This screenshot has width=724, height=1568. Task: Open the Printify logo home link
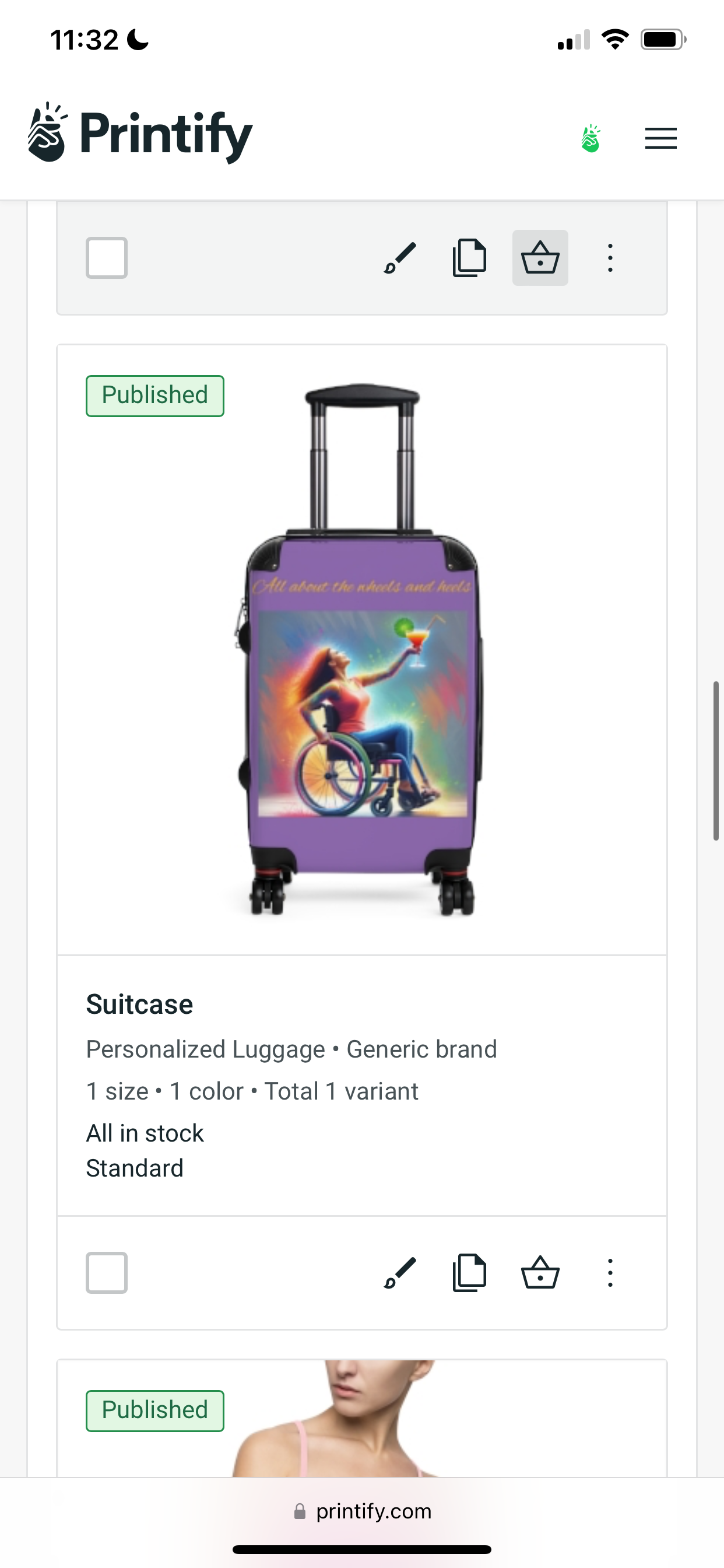[140, 134]
